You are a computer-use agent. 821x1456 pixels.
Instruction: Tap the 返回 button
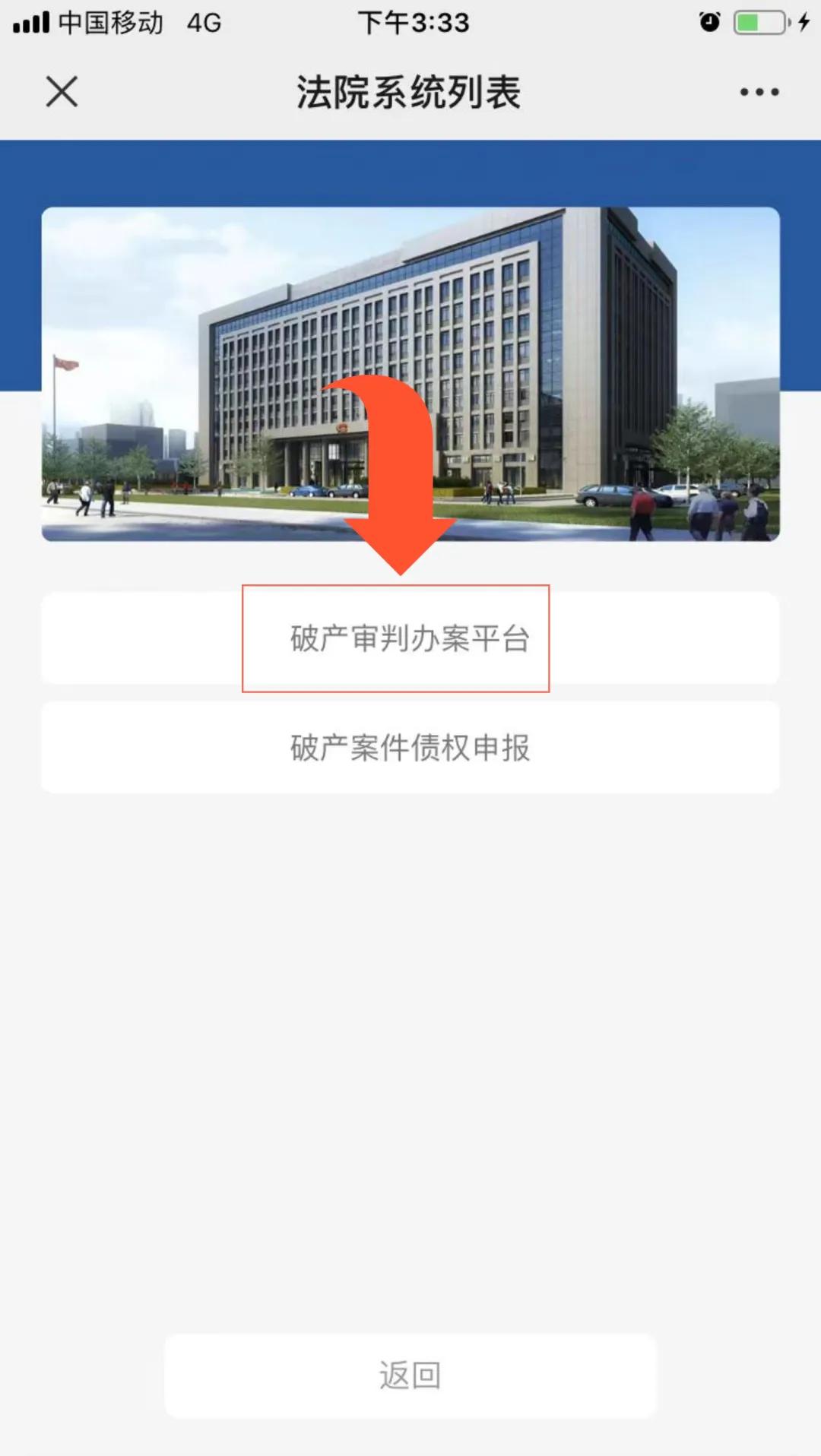point(410,1375)
